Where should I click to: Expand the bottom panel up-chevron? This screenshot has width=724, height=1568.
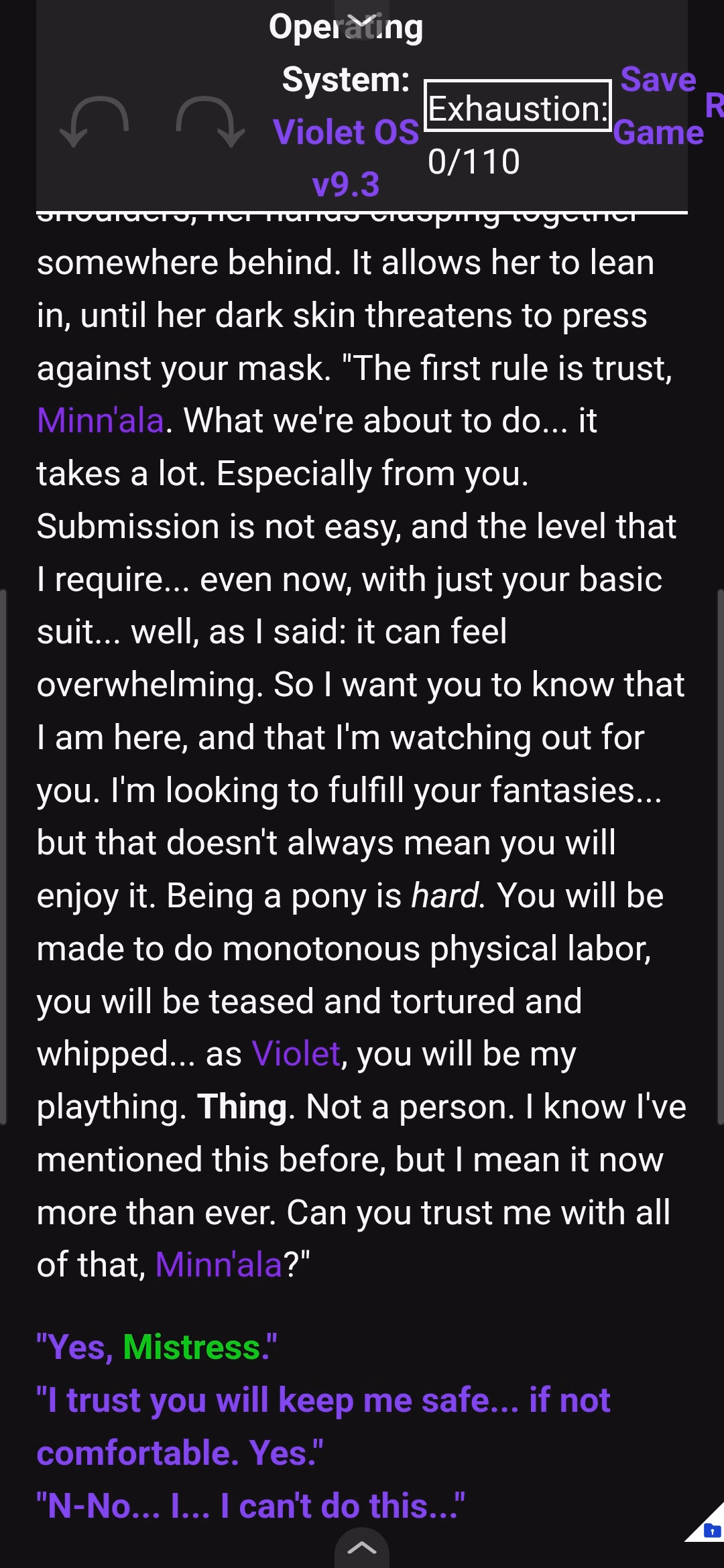pos(361,1548)
